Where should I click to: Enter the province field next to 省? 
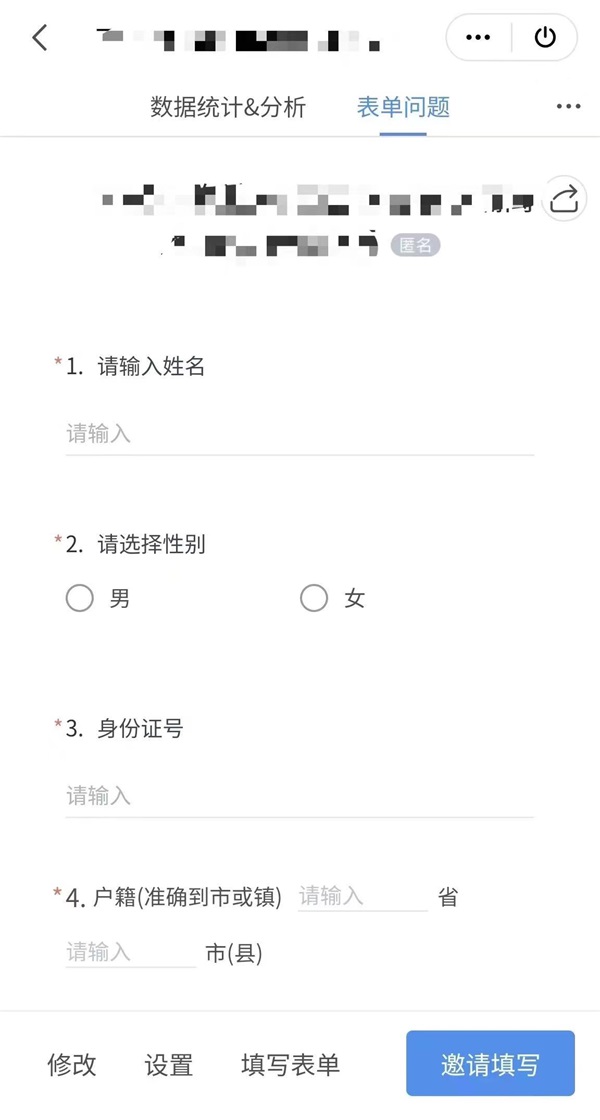tap(363, 896)
